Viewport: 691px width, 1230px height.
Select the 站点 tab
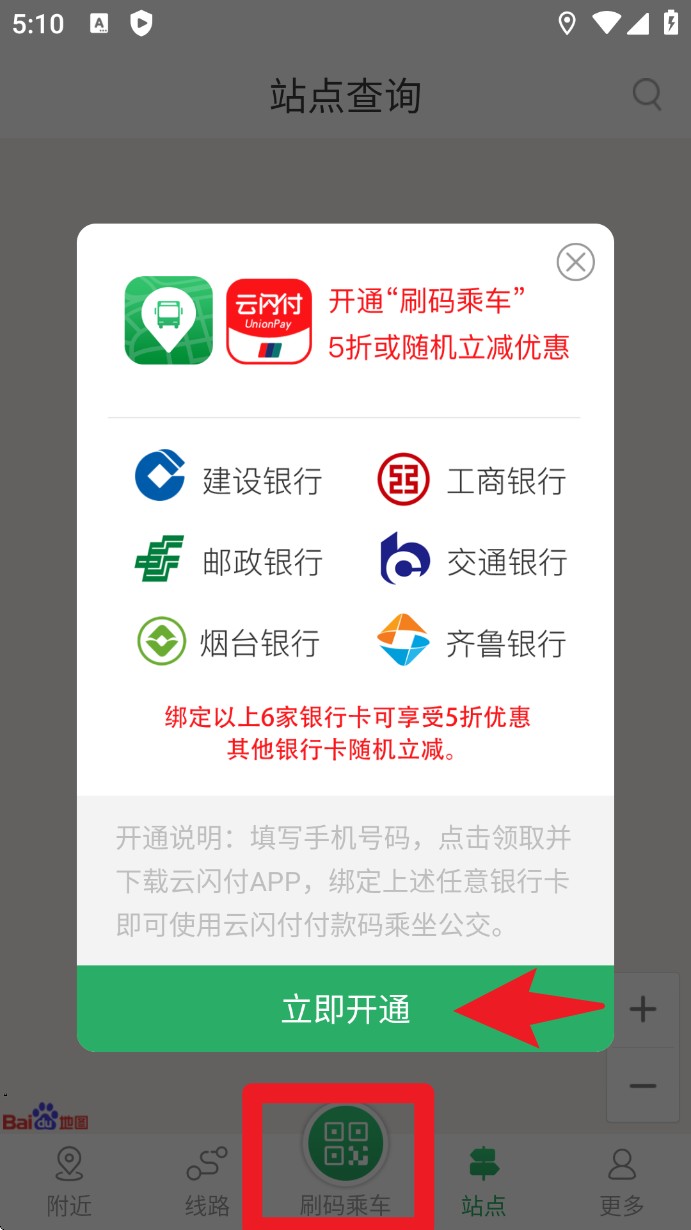pyautogui.click(x=484, y=1182)
